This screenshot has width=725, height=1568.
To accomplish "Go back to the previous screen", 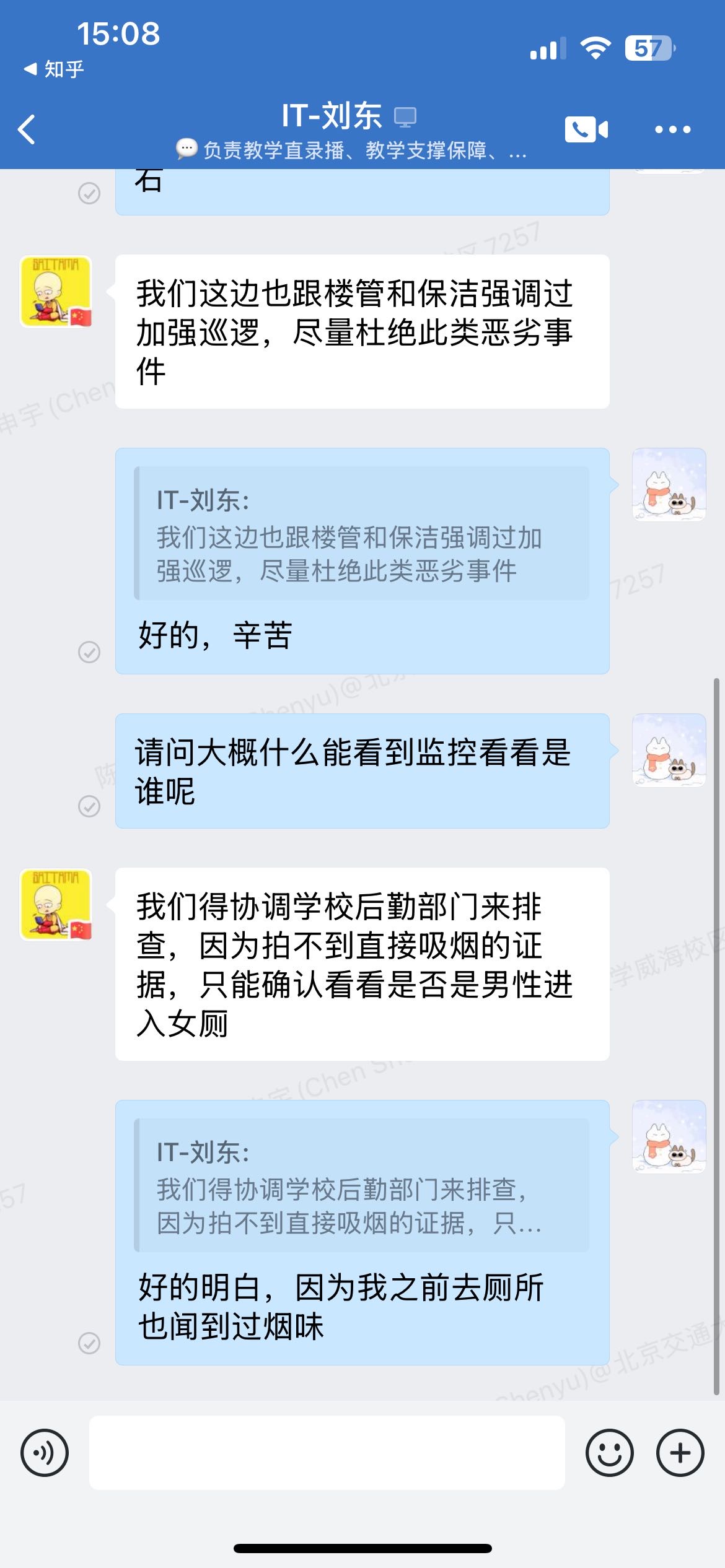I will click(x=27, y=129).
